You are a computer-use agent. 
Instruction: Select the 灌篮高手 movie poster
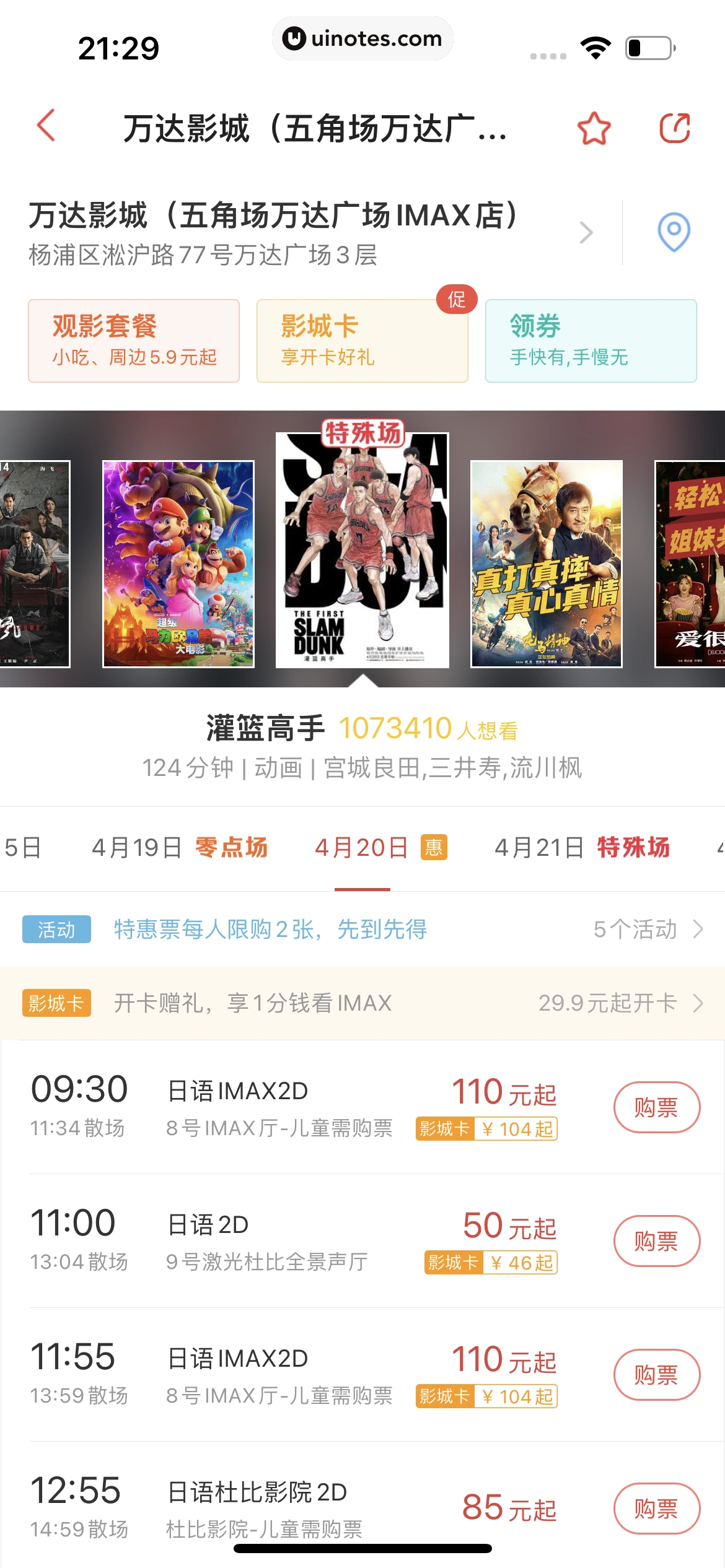[x=362, y=550]
